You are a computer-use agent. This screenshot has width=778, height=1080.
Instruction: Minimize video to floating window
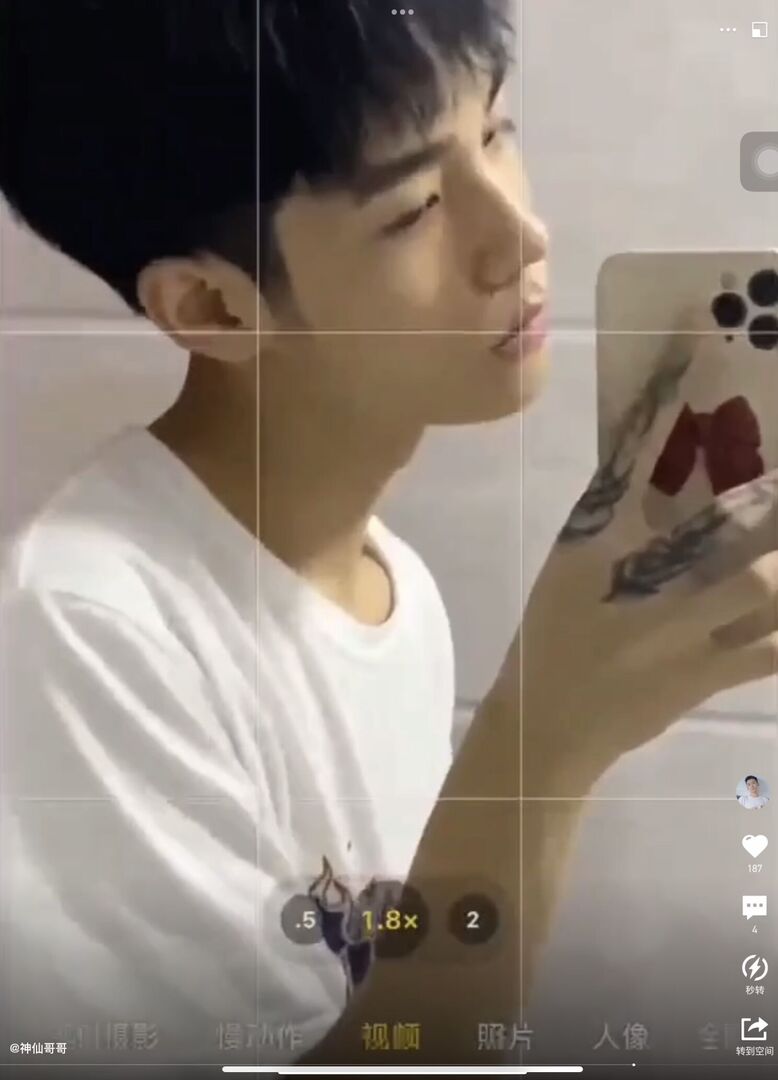click(x=759, y=30)
